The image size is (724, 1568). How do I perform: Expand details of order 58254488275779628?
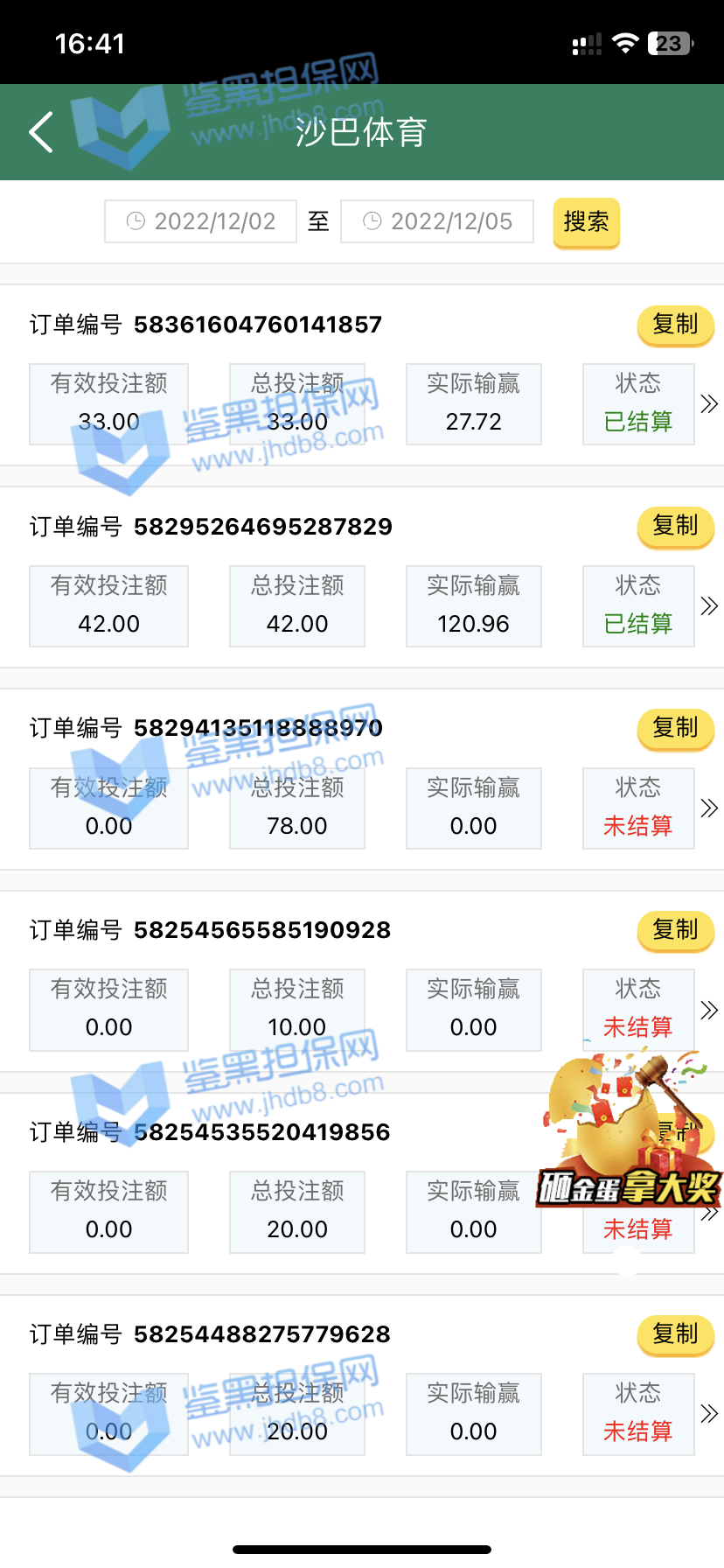709,1413
